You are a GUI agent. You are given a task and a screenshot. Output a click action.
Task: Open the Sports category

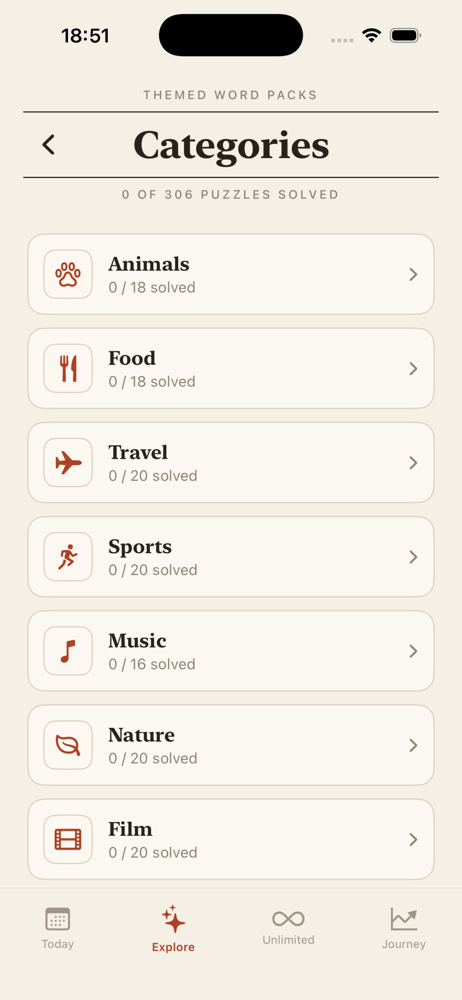pos(231,557)
